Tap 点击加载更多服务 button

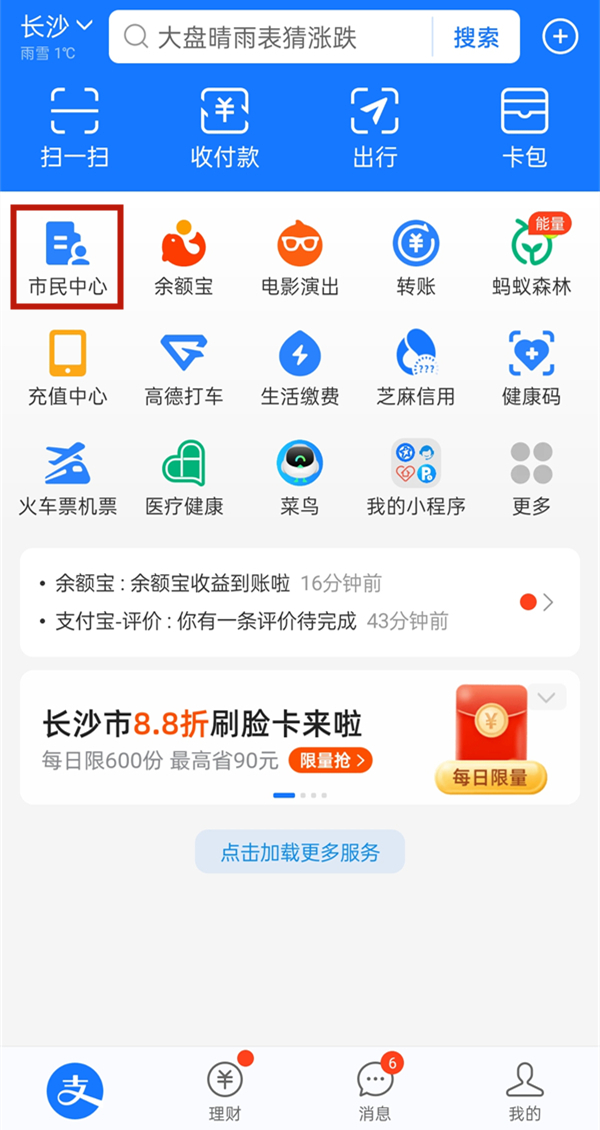tap(300, 853)
